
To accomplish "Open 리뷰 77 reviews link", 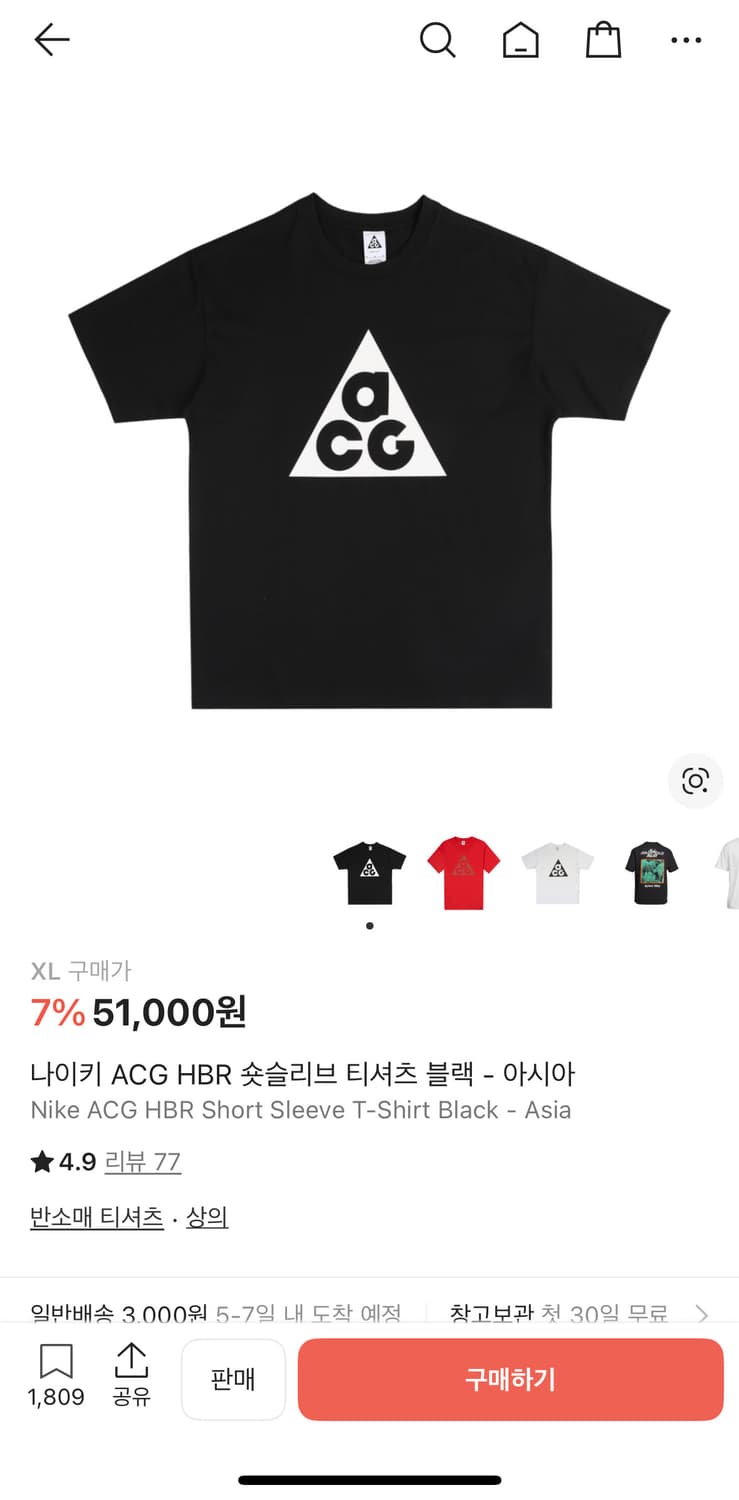I will point(143,1162).
